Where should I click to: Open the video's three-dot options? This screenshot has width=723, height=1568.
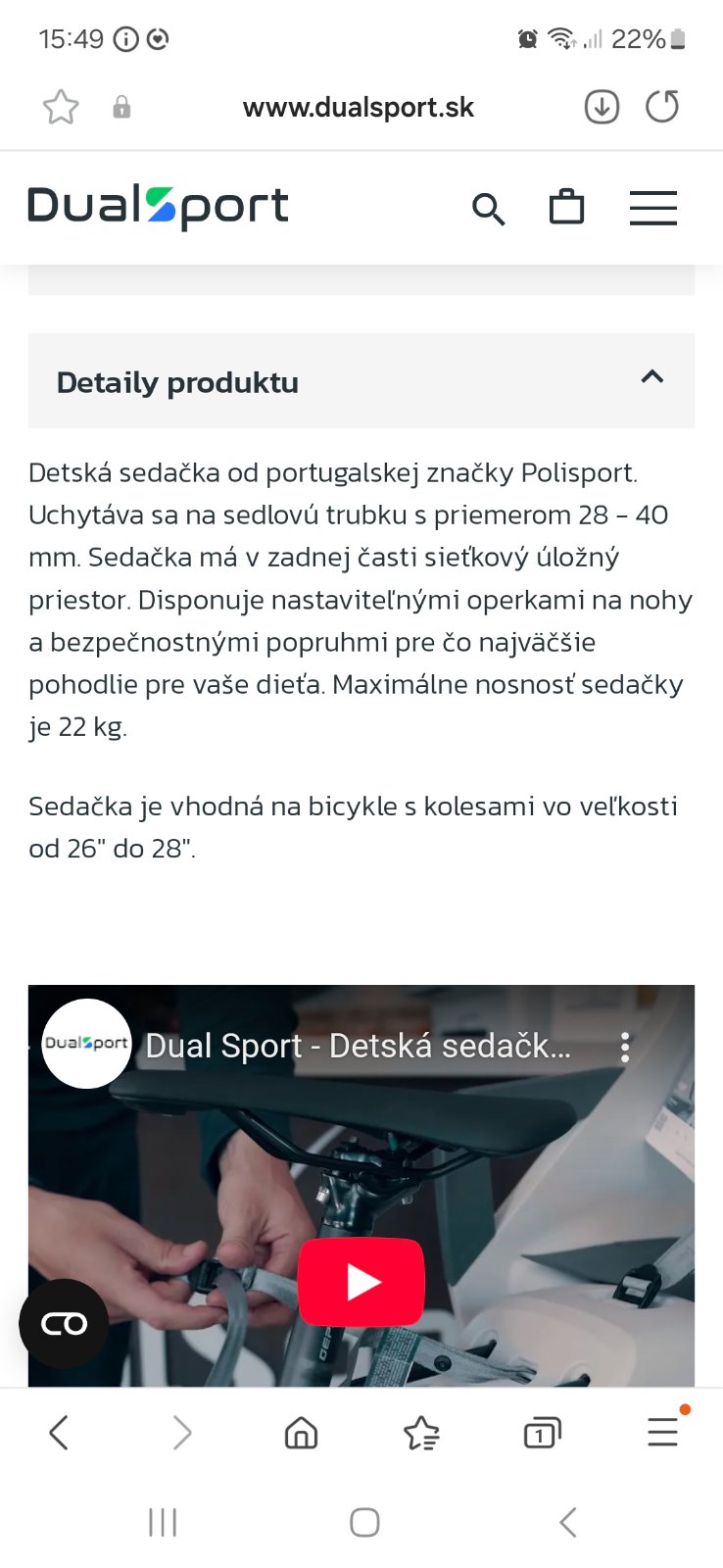click(x=625, y=1048)
